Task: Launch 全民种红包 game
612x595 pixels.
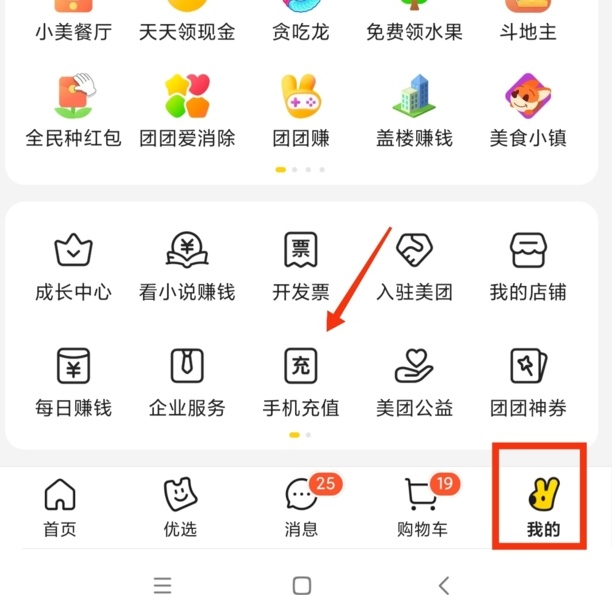Action: pos(73,110)
